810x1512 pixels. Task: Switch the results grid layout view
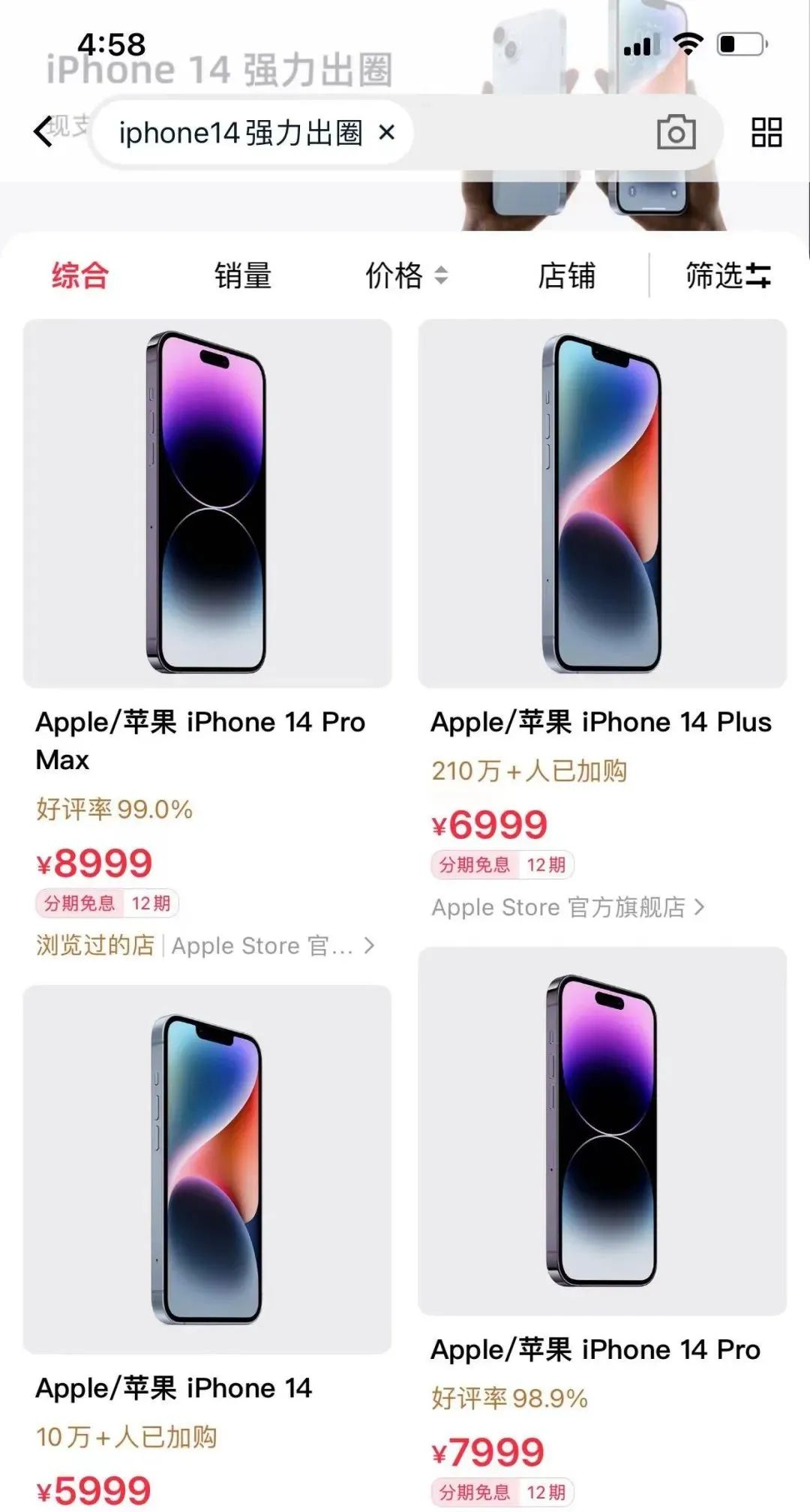click(x=766, y=133)
